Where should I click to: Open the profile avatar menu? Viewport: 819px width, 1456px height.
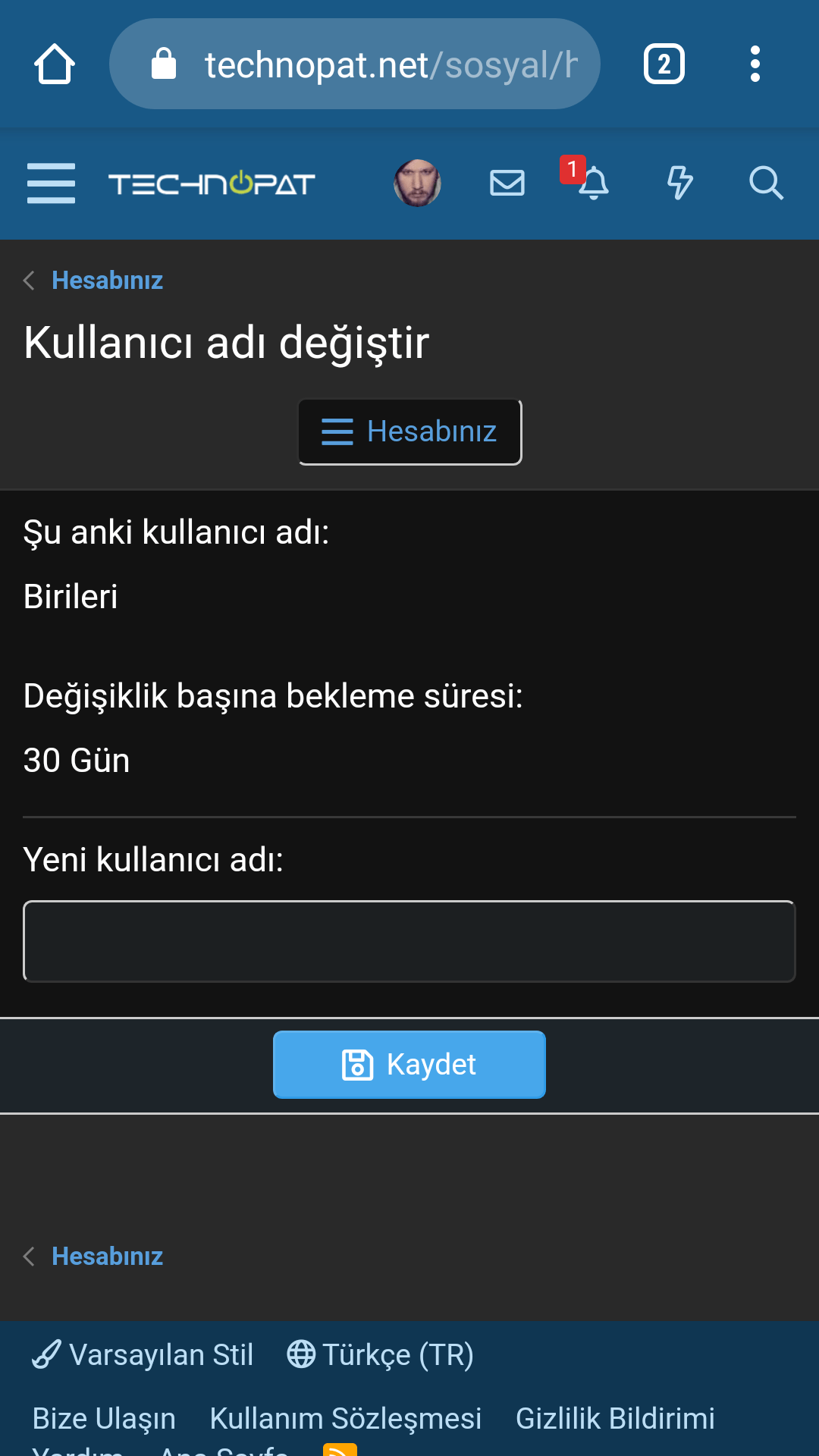click(x=417, y=184)
